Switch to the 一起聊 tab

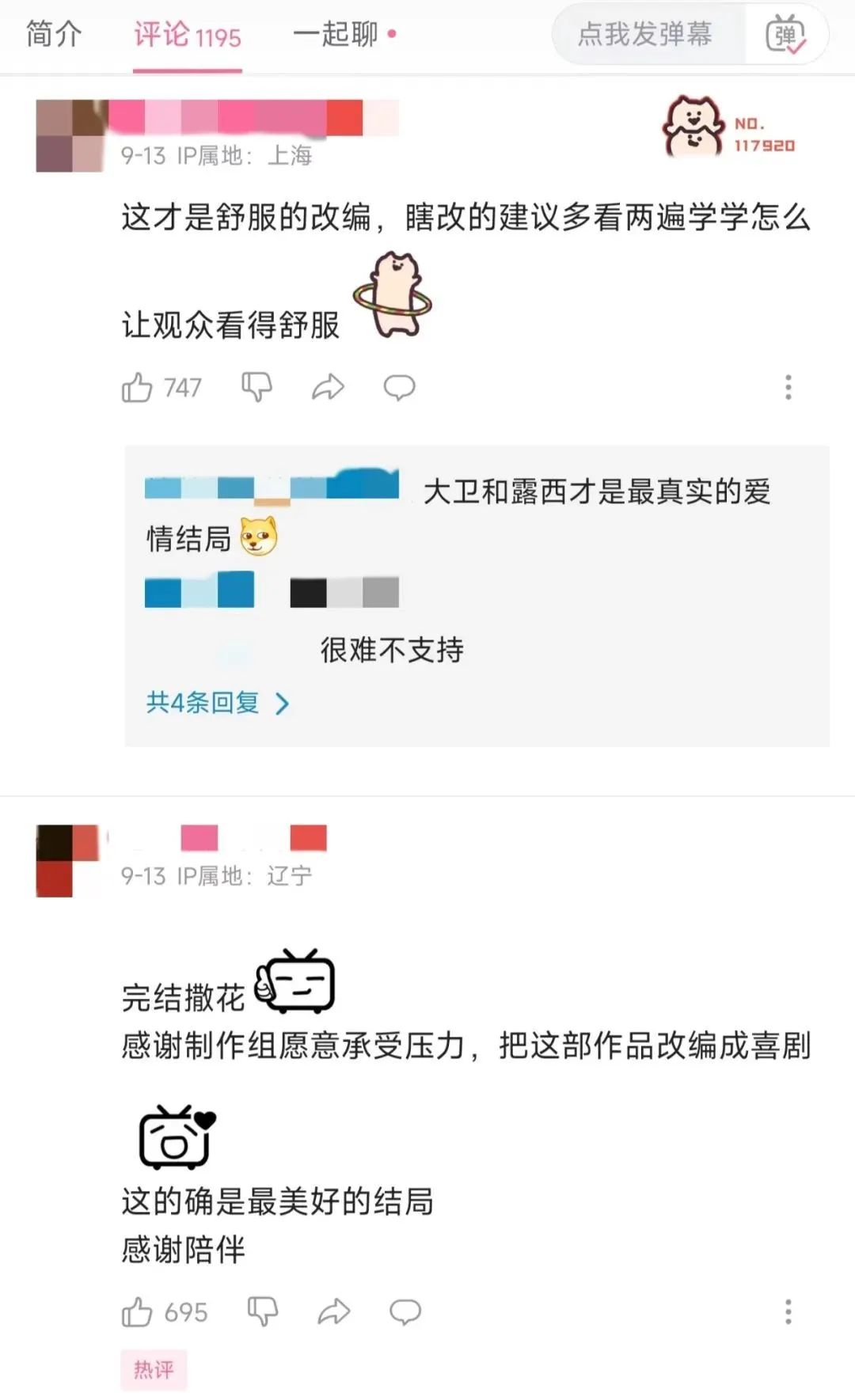[x=344, y=34]
